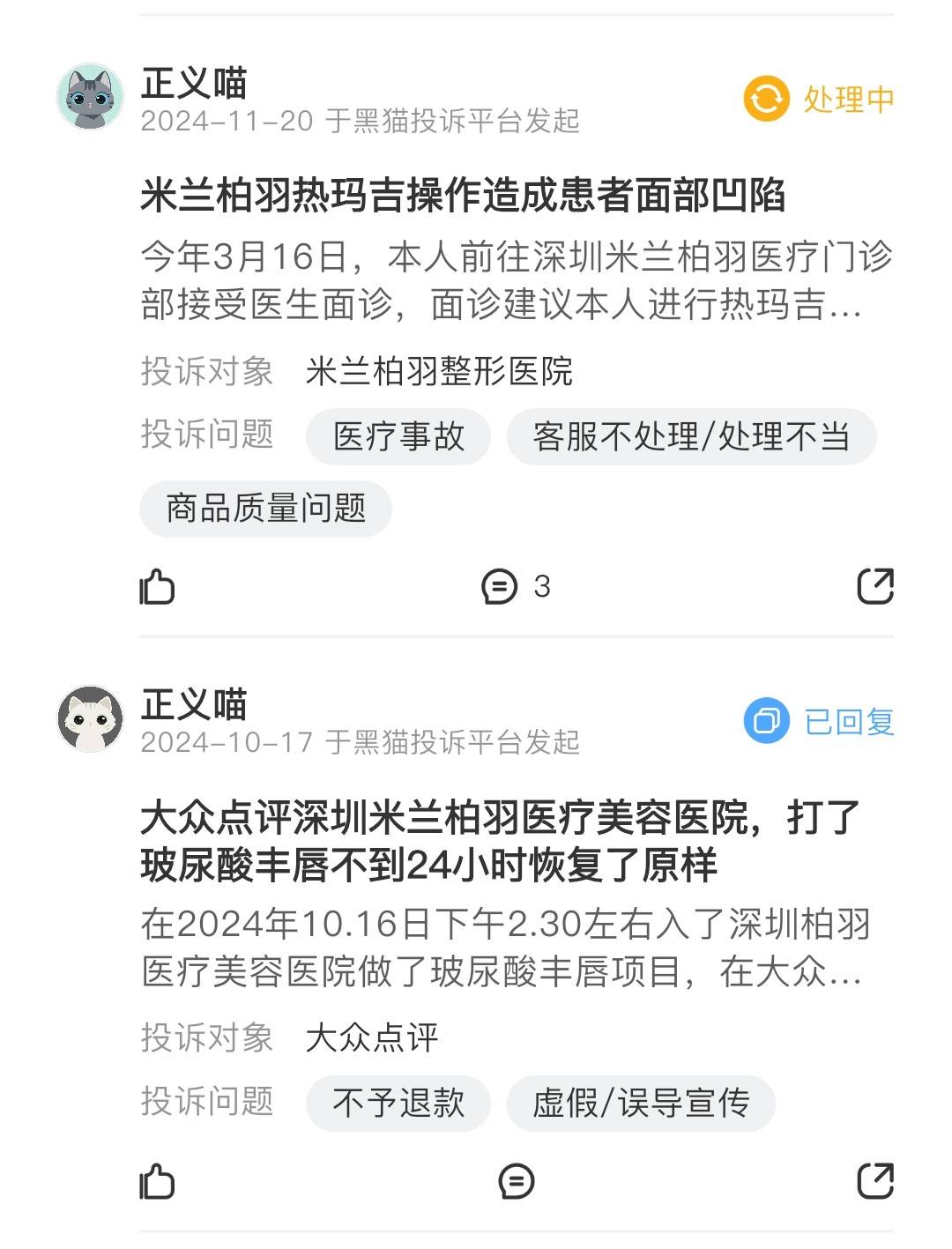Click the comment count 3 label

(543, 586)
